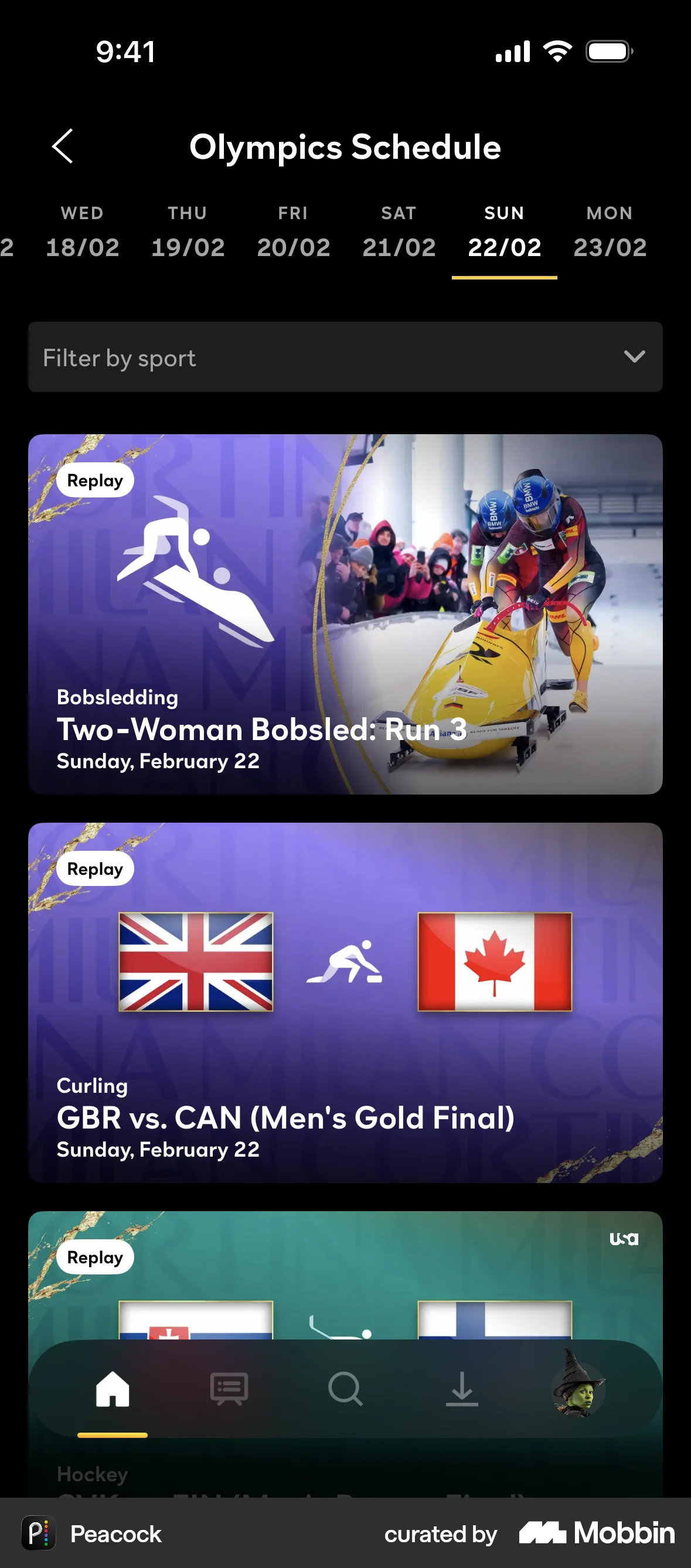Open the search tab

345,1389
